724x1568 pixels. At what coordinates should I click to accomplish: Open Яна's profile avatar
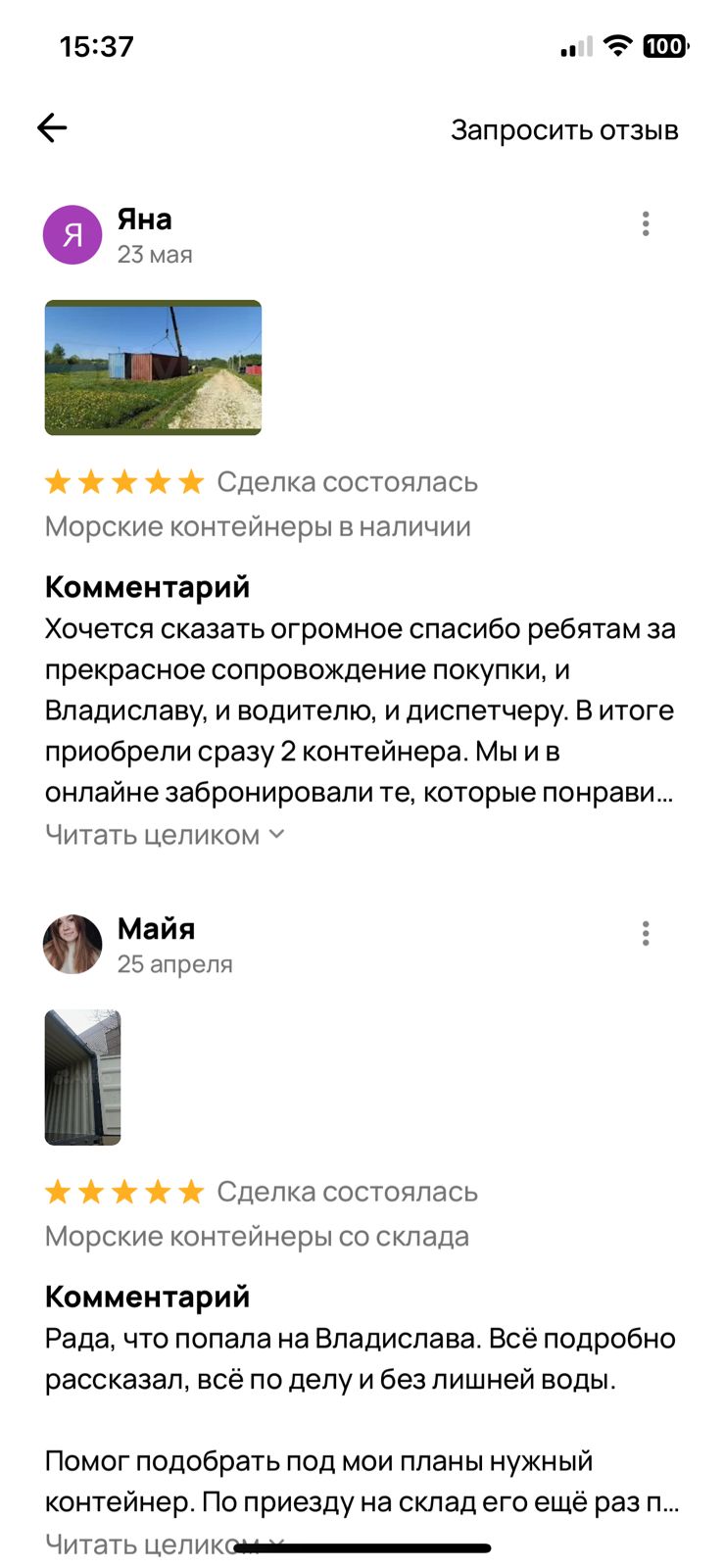pos(72,235)
